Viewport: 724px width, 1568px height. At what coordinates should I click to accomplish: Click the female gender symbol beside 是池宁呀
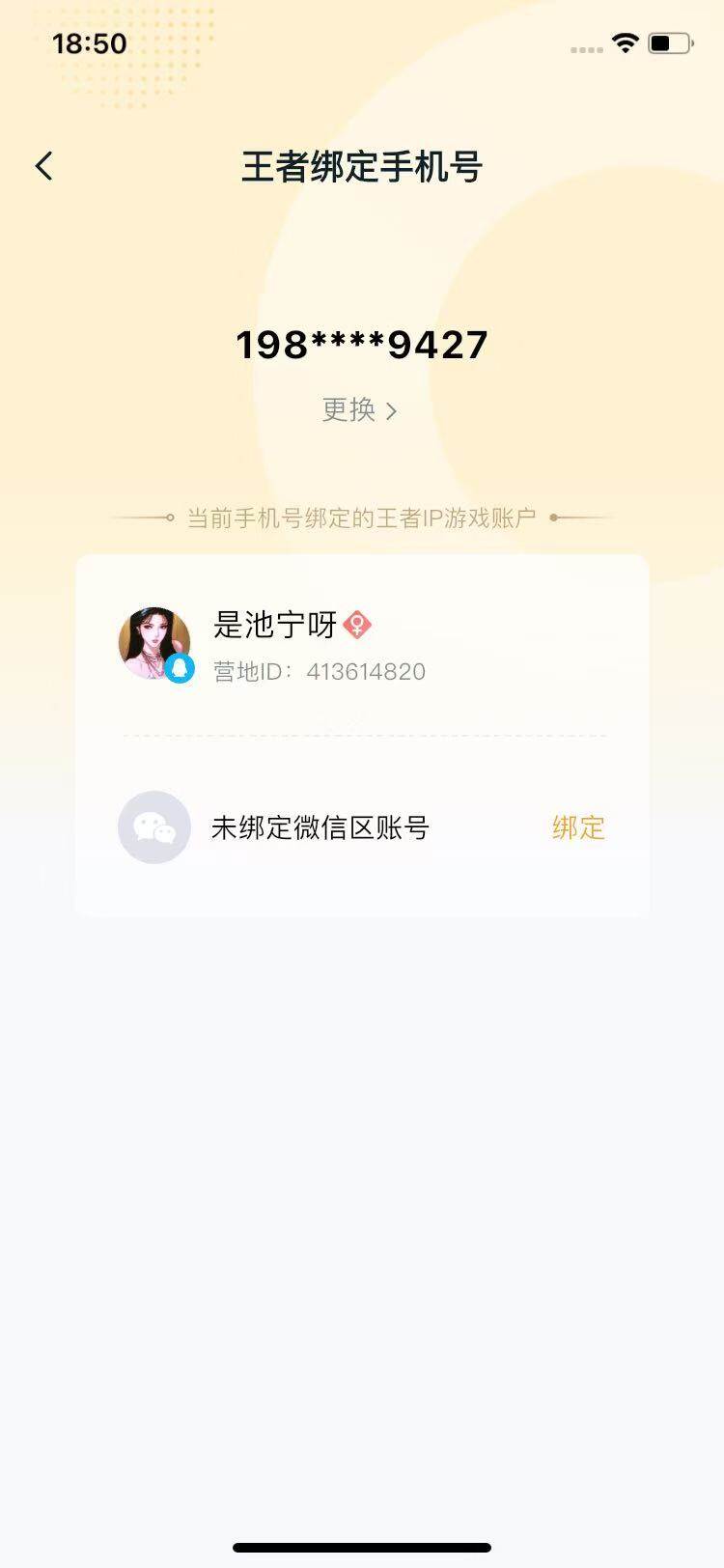[x=357, y=624]
